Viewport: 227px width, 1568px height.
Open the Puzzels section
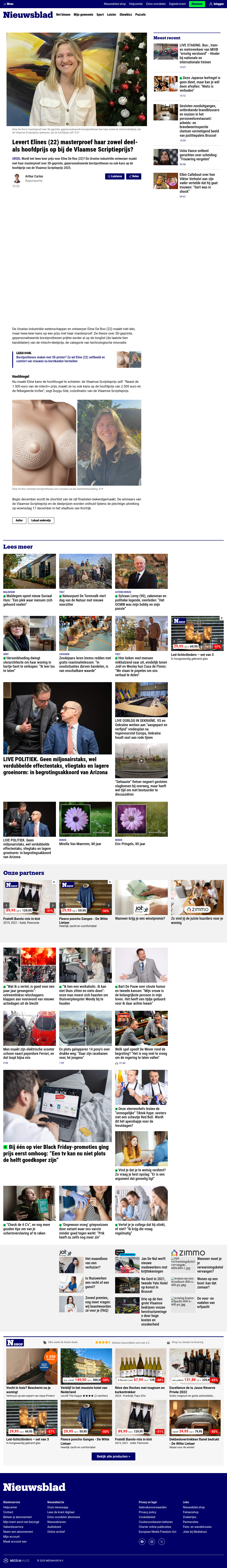(x=140, y=14)
